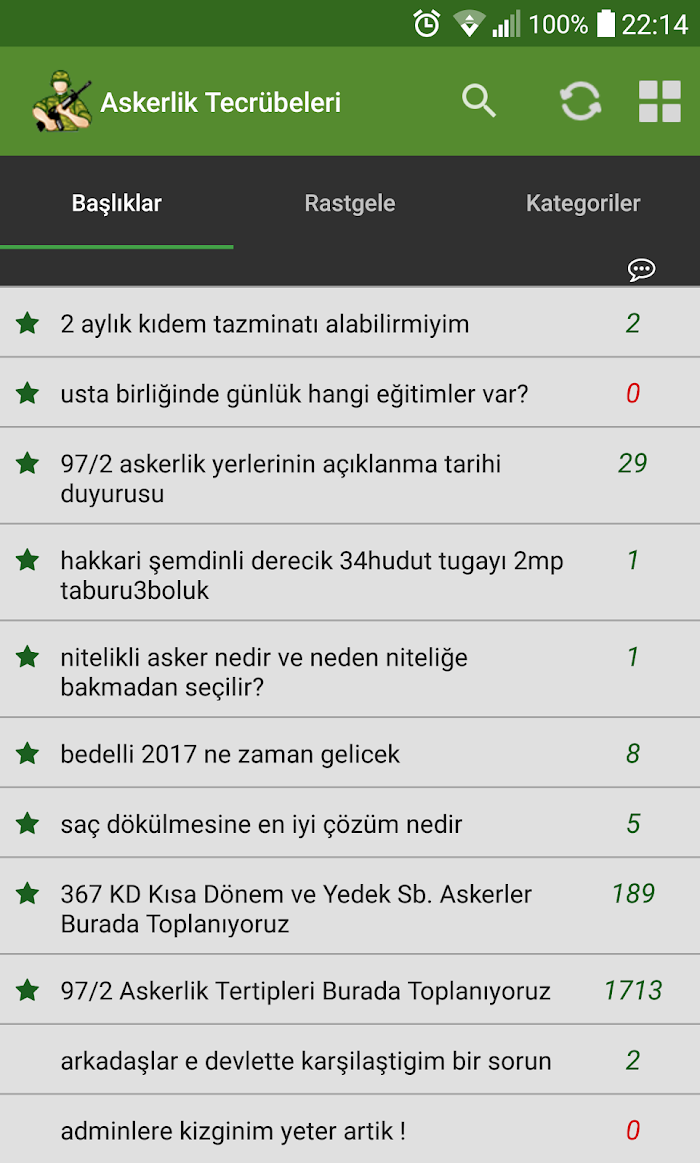The height and width of the screenshot is (1163, 700).
Task: Open 'nitelikli asker nedir' topic
Action: 350,669
